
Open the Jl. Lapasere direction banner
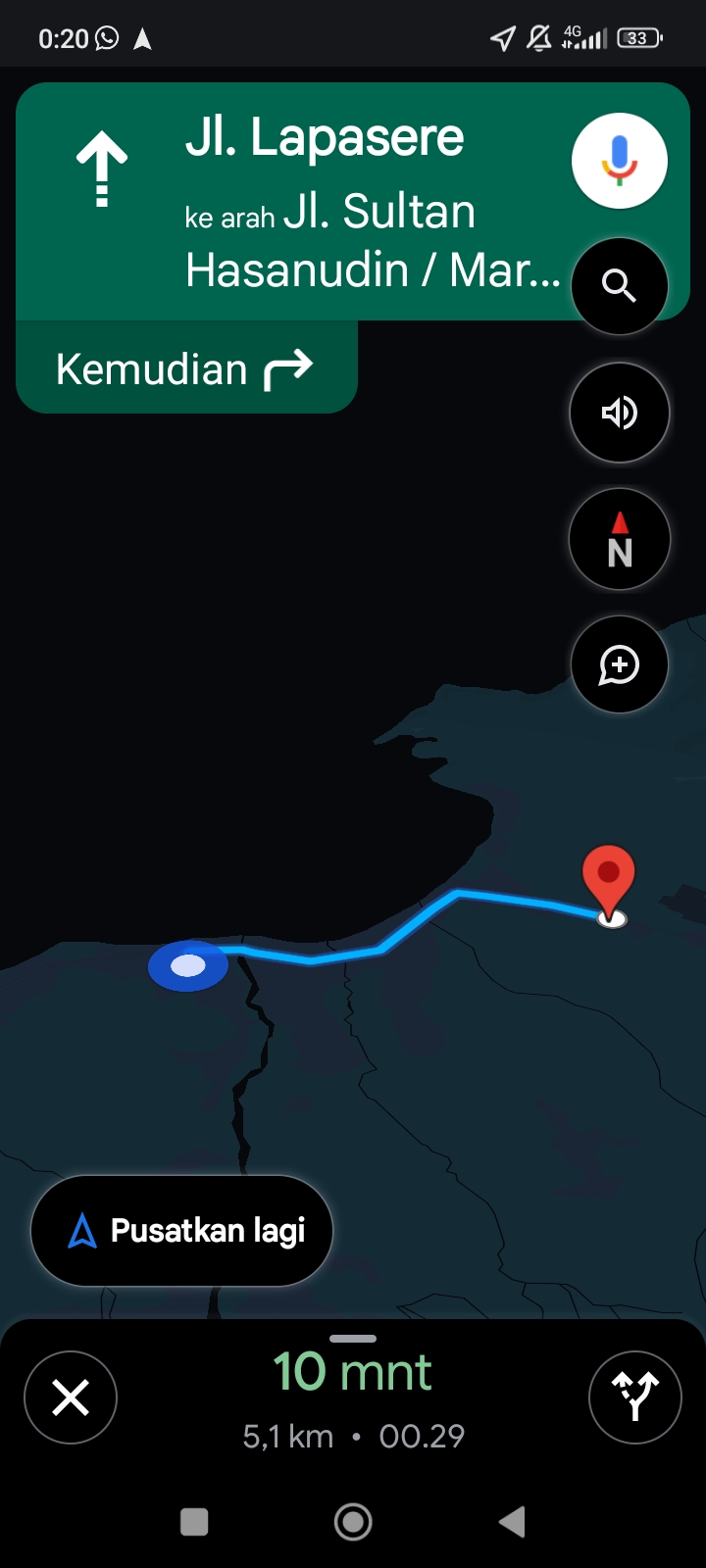click(294, 202)
